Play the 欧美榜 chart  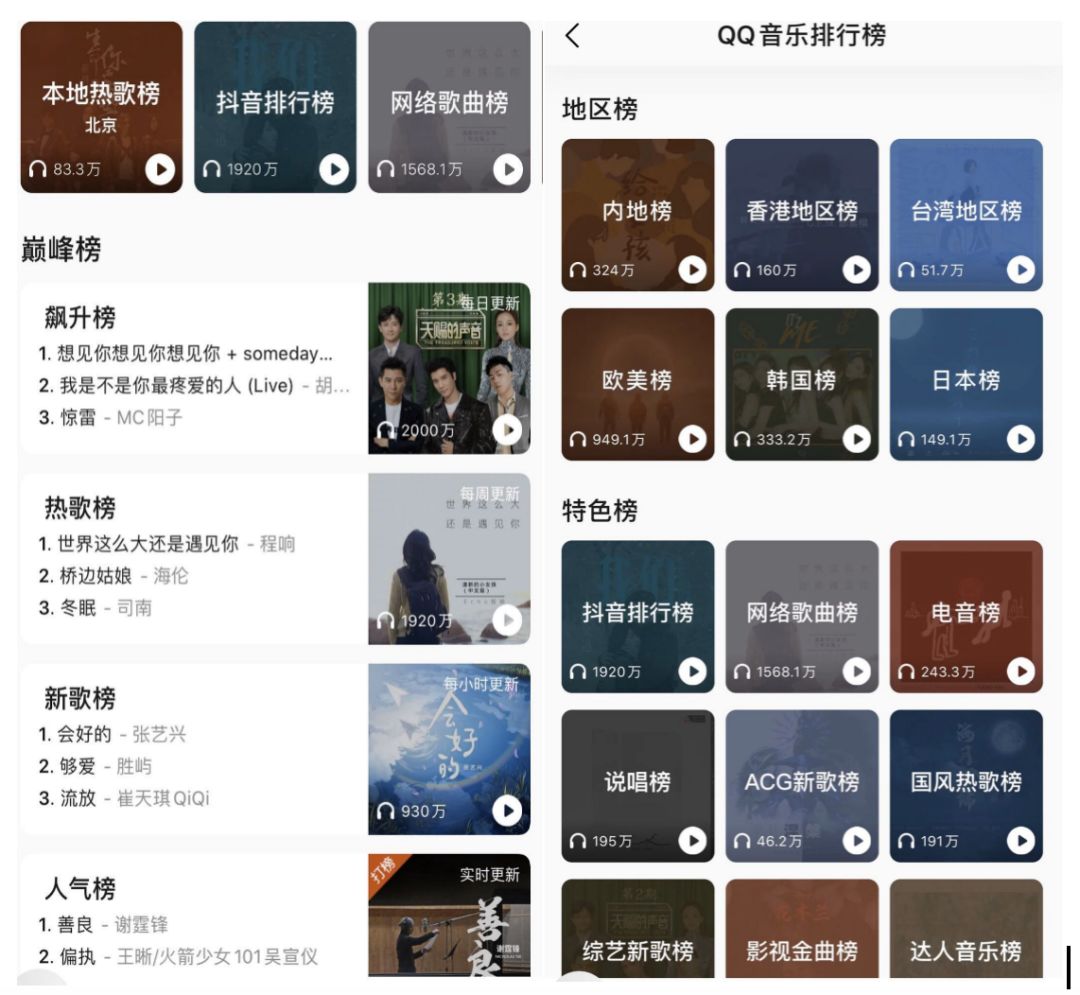tap(692, 439)
